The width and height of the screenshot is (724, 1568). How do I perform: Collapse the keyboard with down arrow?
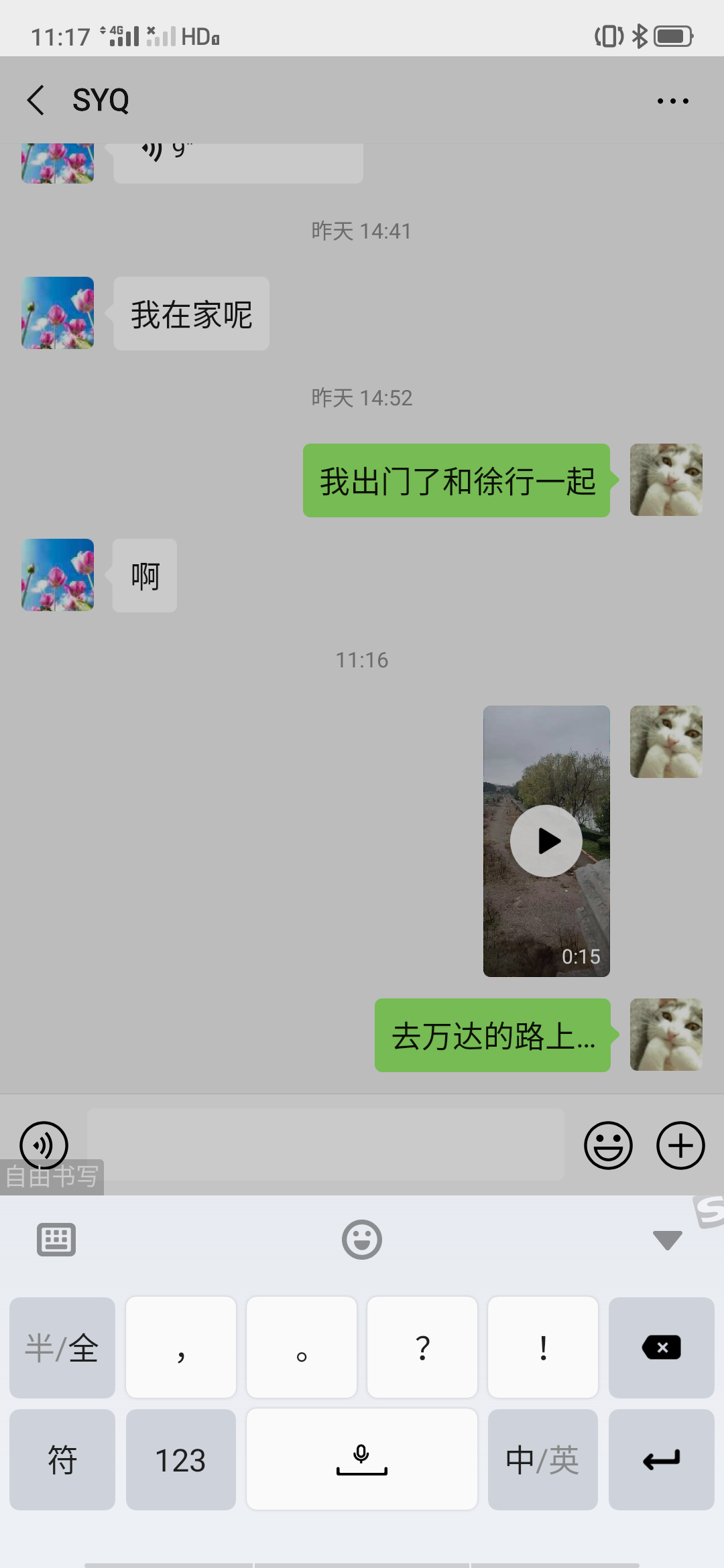(x=668, y=1240)
